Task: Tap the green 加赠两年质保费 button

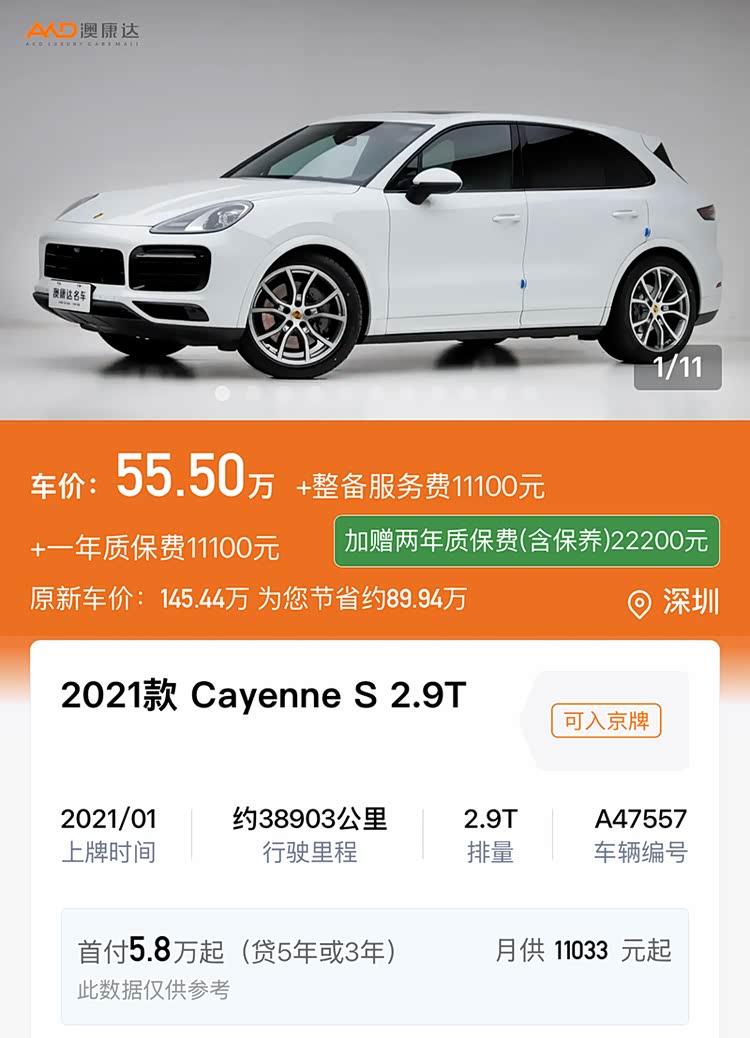Action: (x=526, y=541)
